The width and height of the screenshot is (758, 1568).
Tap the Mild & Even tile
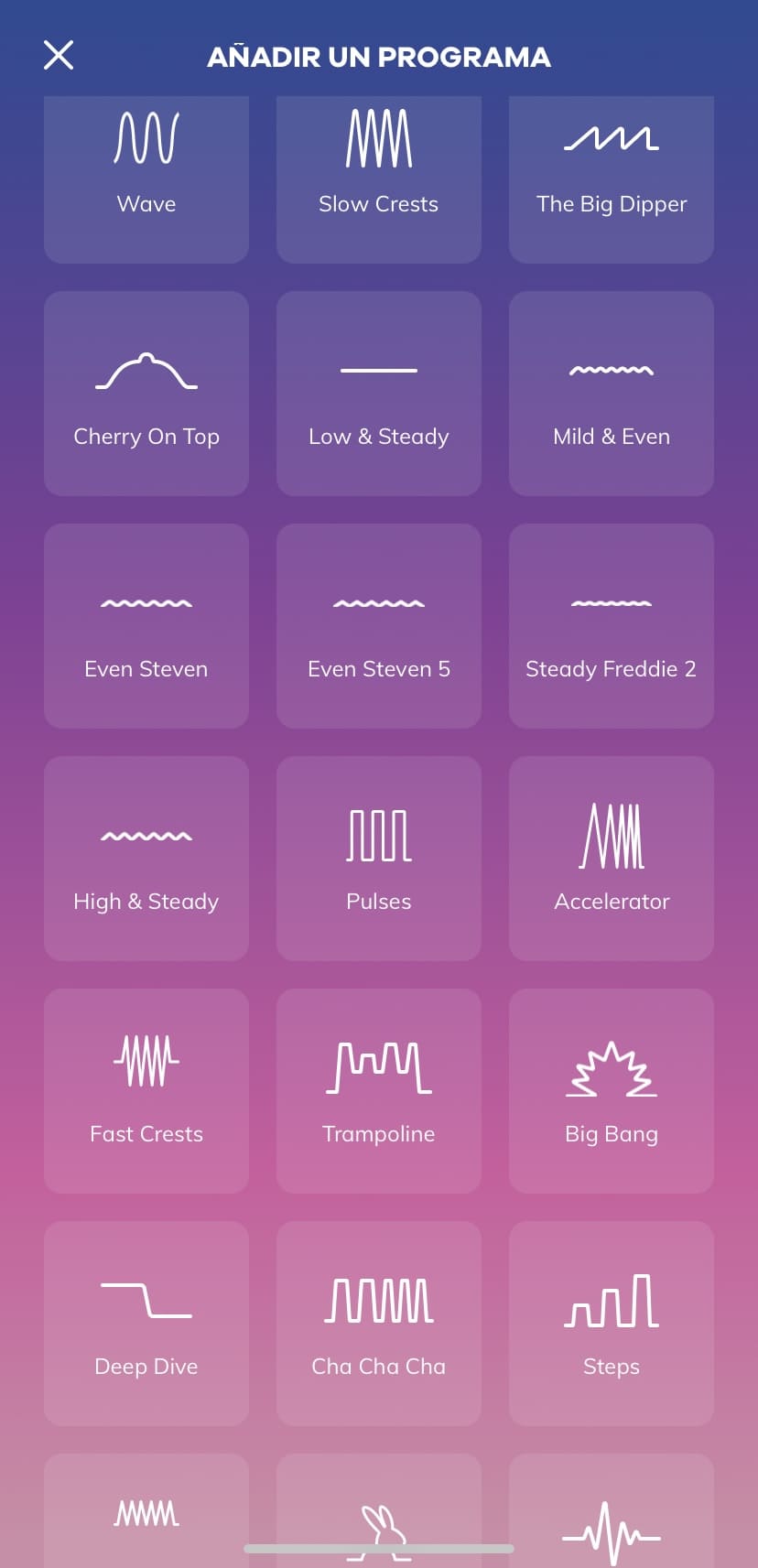(x=612, y=394)
